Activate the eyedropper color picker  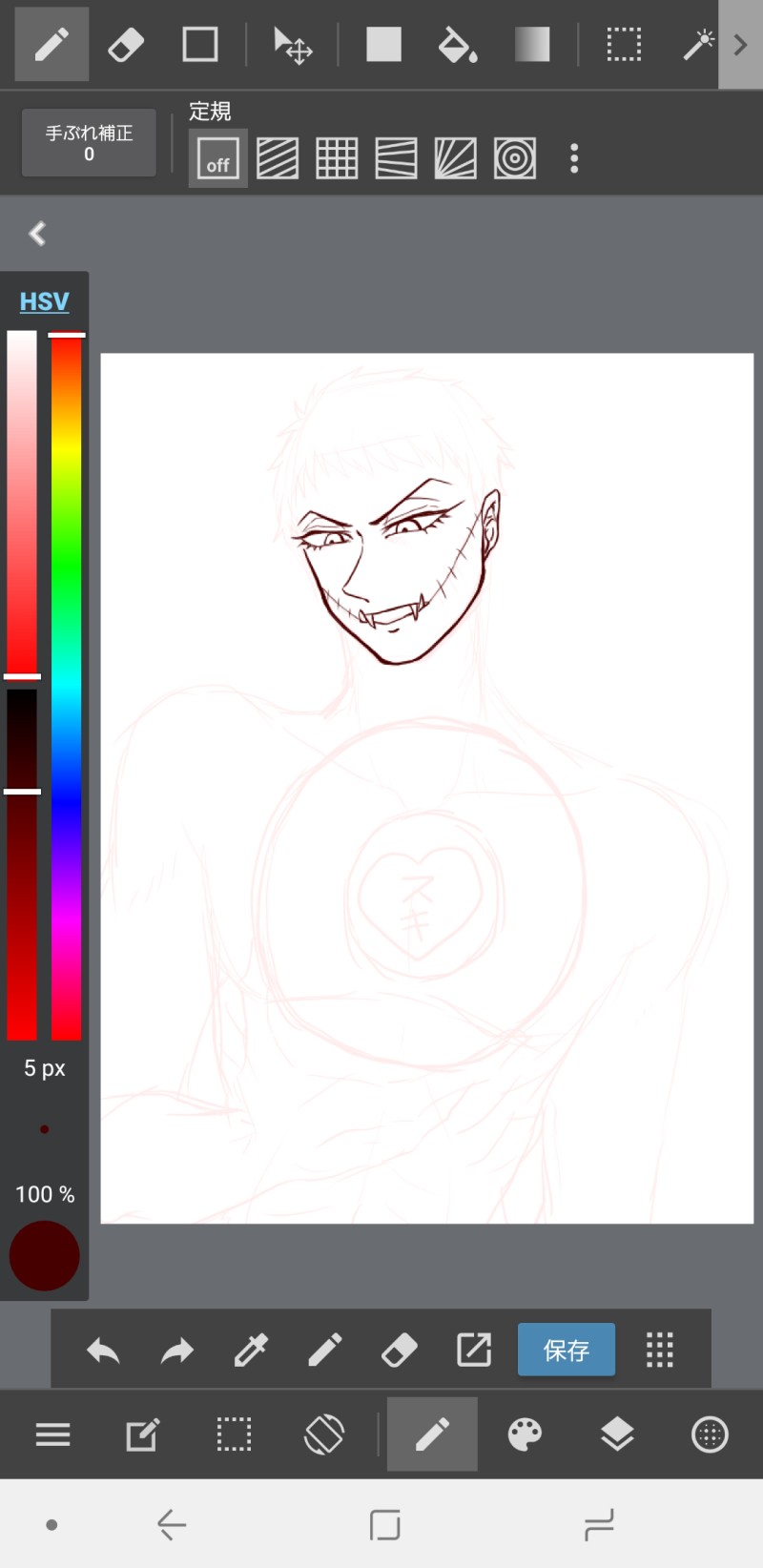pyautogui.click(x=251, y=1350)
